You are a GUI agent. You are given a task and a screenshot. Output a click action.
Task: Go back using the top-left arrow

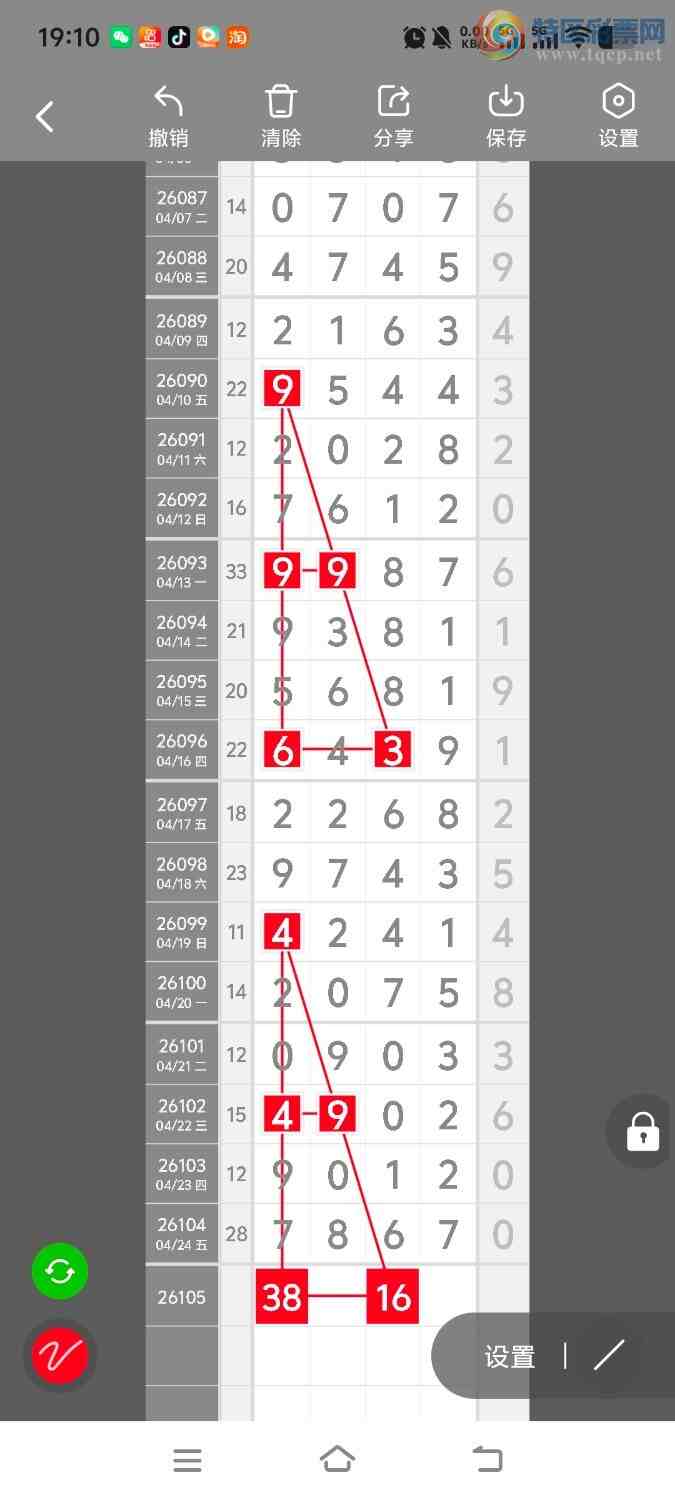click(x=45, y=117)
